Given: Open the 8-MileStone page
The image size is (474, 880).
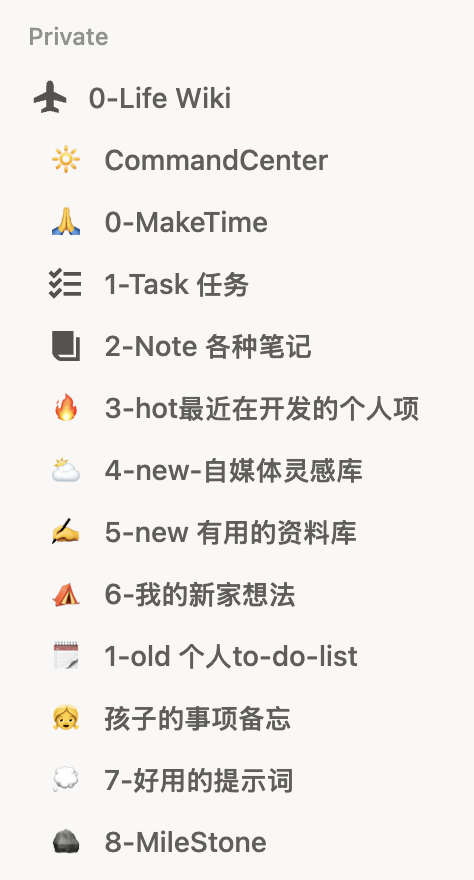Looking at the screenshot, I should pos(185,842).
